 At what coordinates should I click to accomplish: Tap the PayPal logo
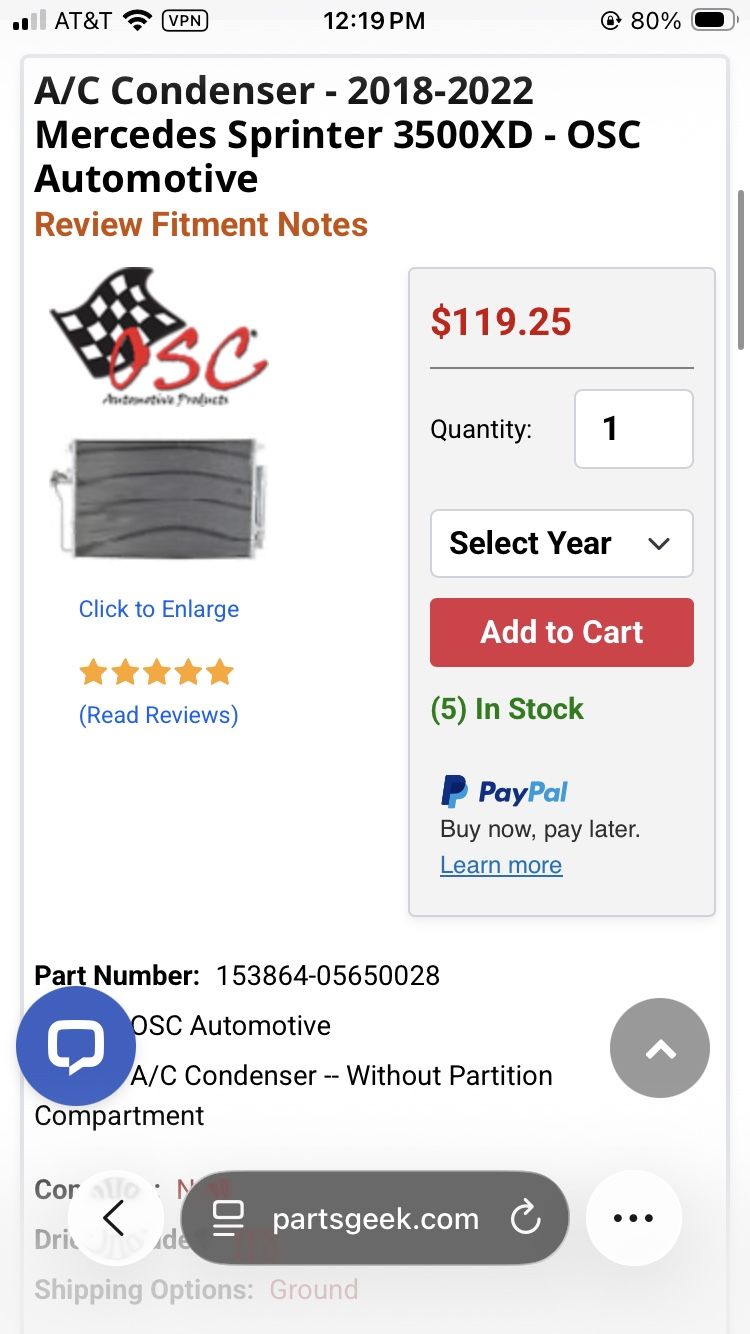tap(503, 791)
